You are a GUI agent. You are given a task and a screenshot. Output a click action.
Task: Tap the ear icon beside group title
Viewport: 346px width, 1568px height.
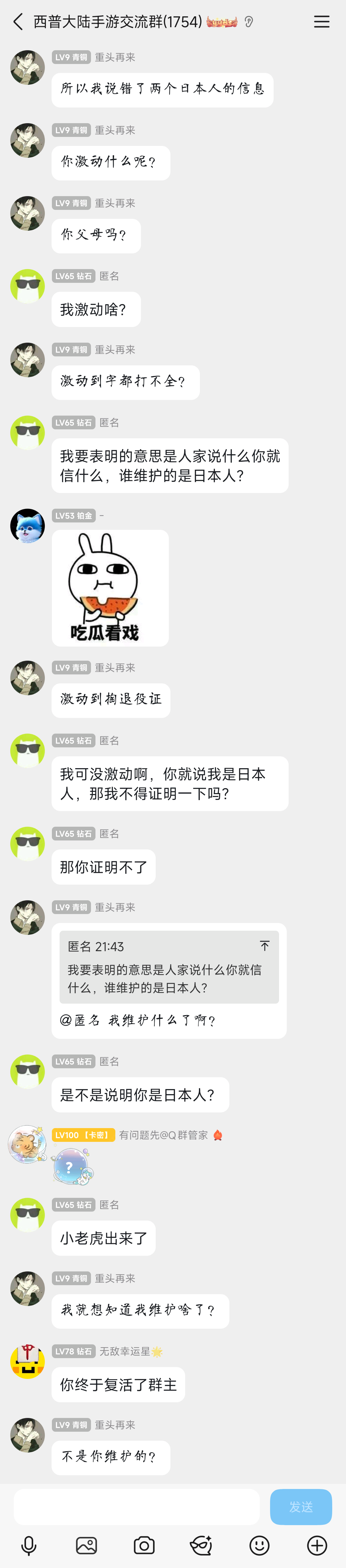(x=249, y=22)
